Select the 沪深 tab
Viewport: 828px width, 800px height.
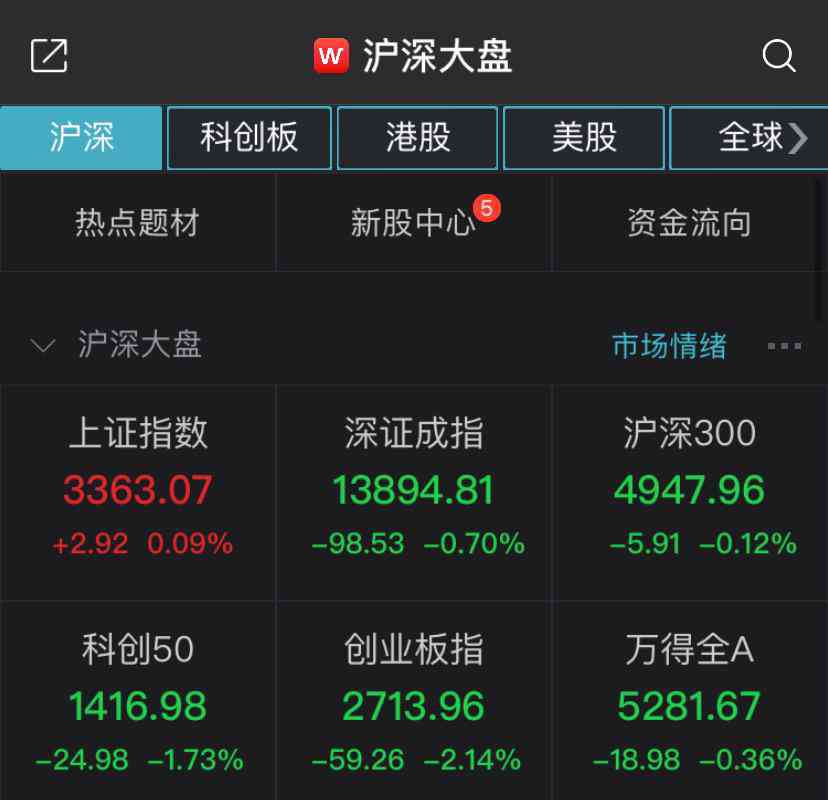point(81,138)
